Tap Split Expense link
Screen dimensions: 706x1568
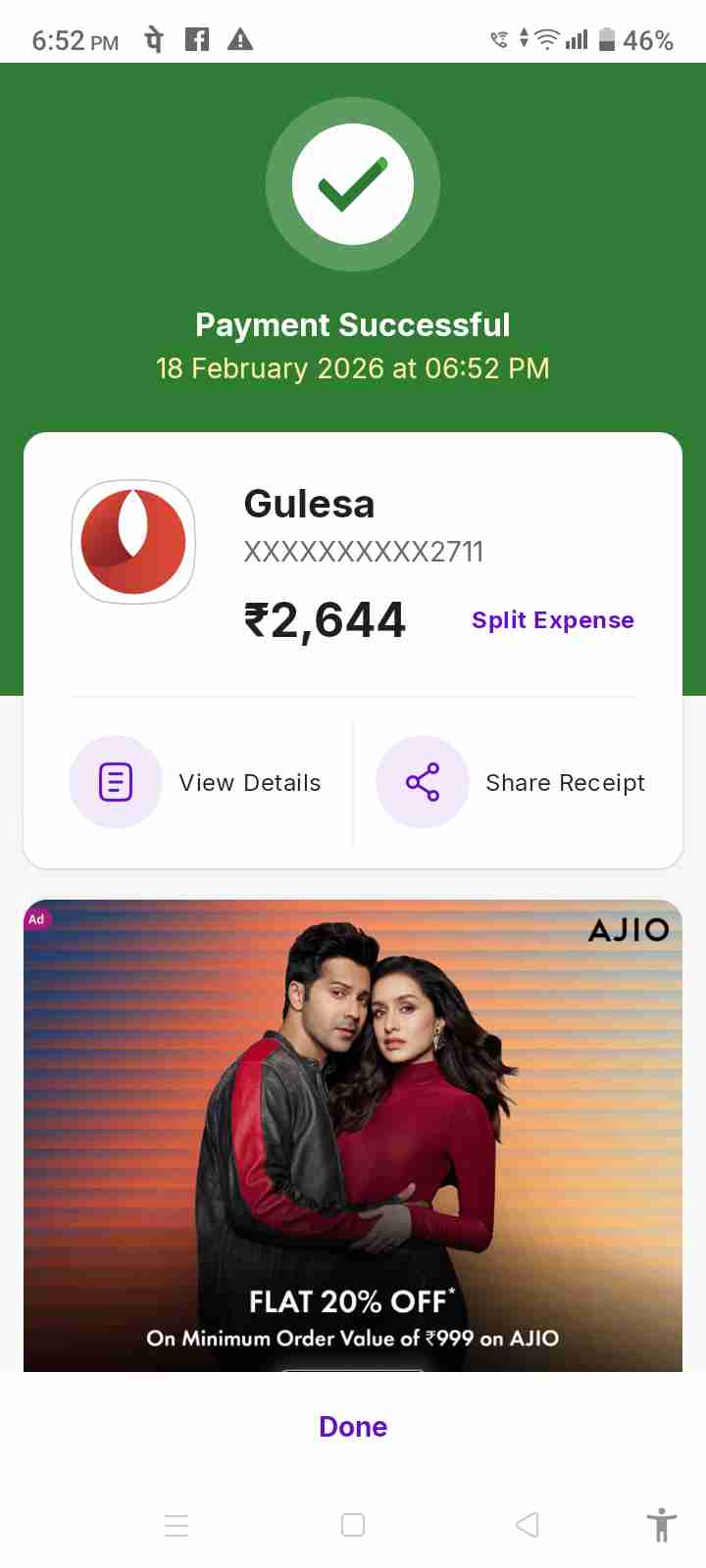point(552,620)
